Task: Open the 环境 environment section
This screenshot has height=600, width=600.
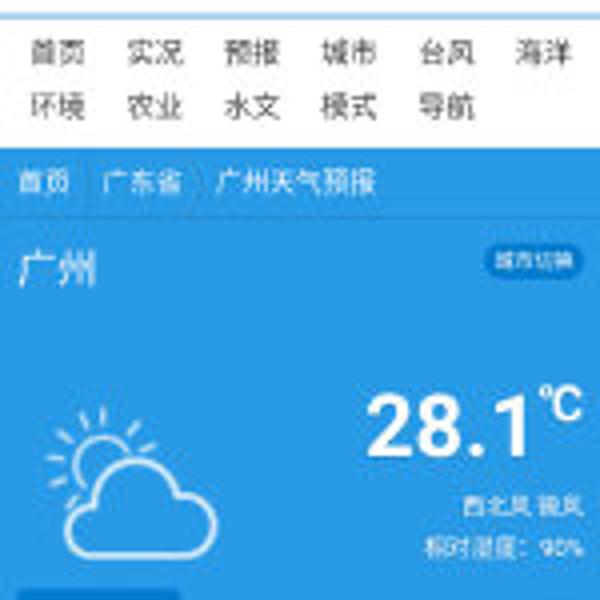Action: (57, 106)
